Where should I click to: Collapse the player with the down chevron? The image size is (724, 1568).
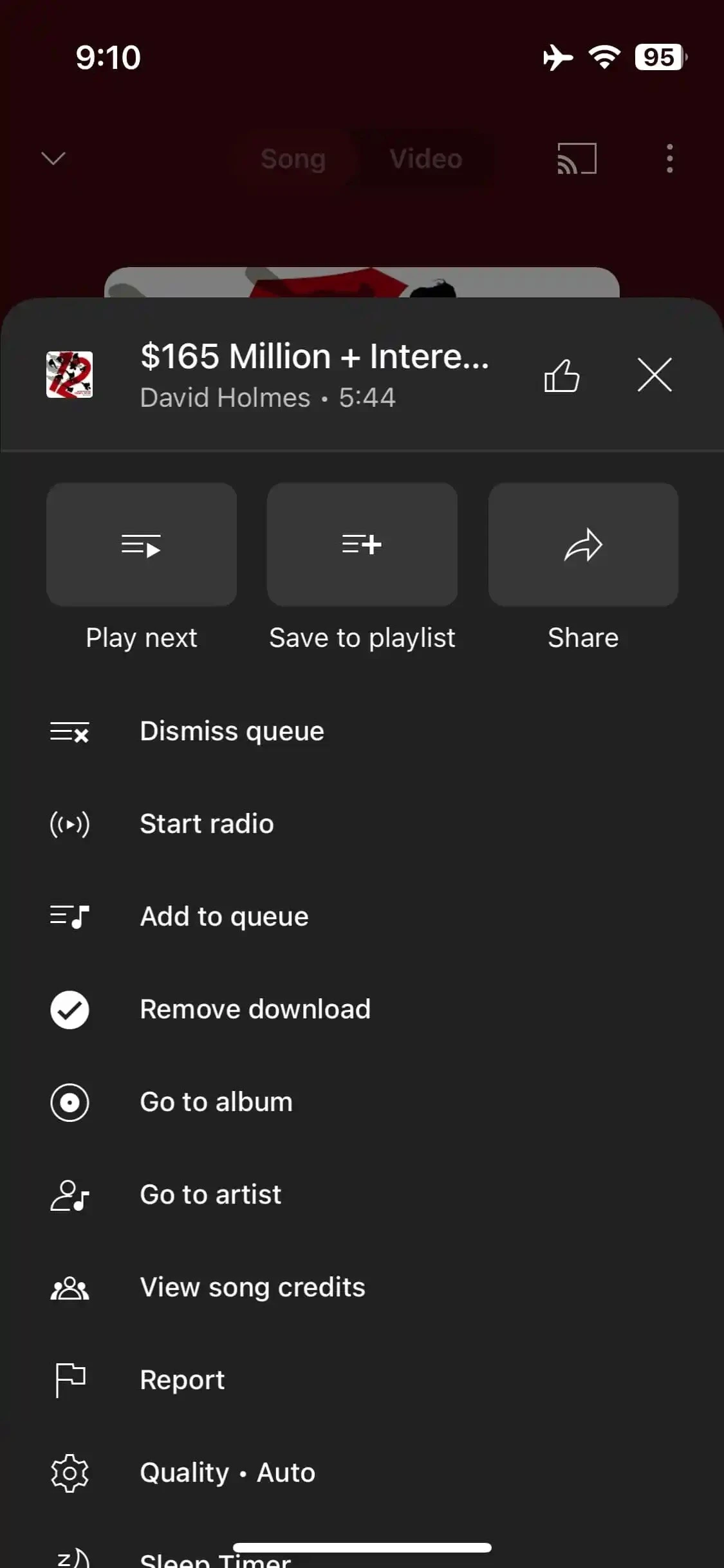click(x=53, y=158)
